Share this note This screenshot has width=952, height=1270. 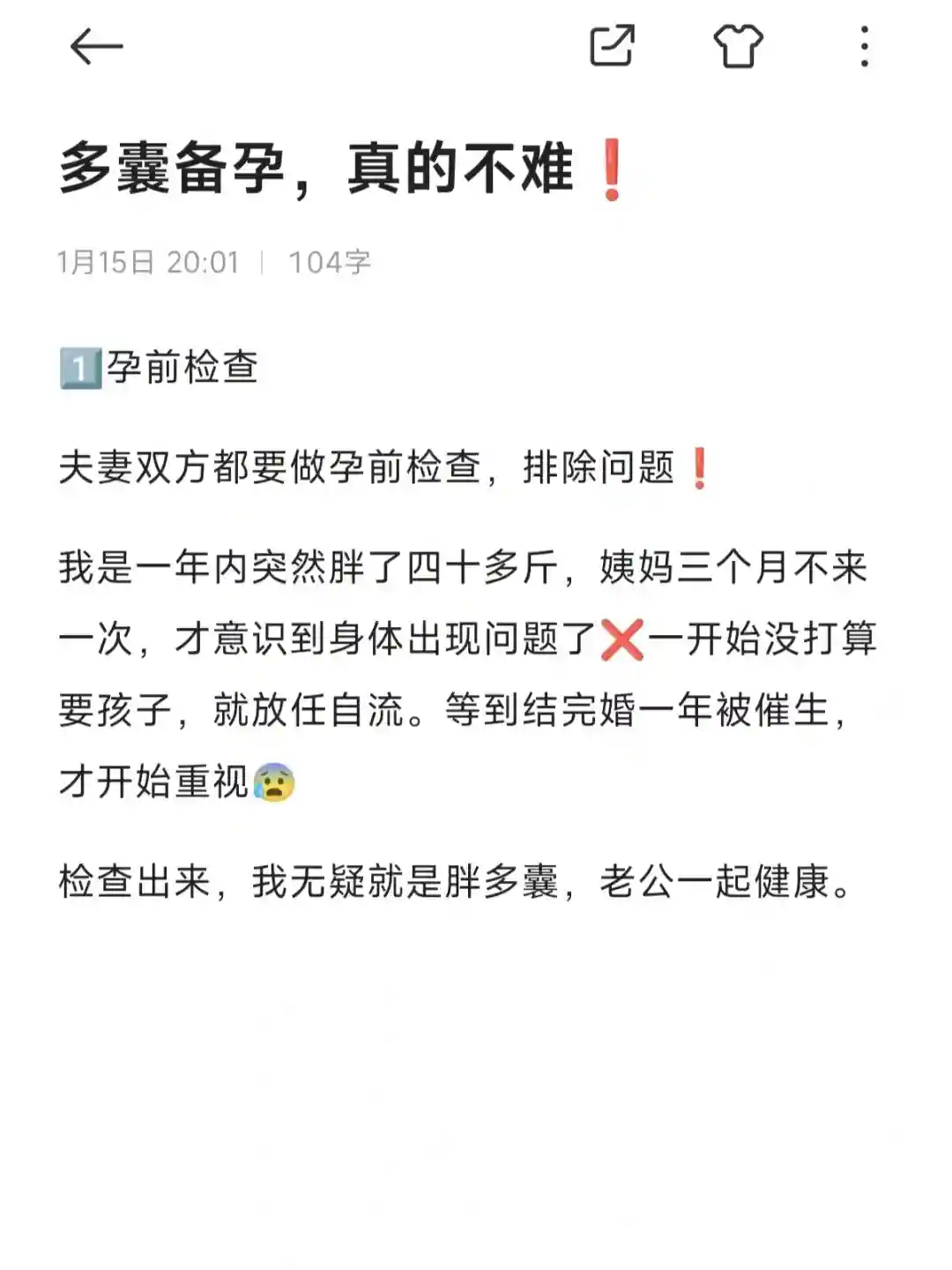(612, 46)
